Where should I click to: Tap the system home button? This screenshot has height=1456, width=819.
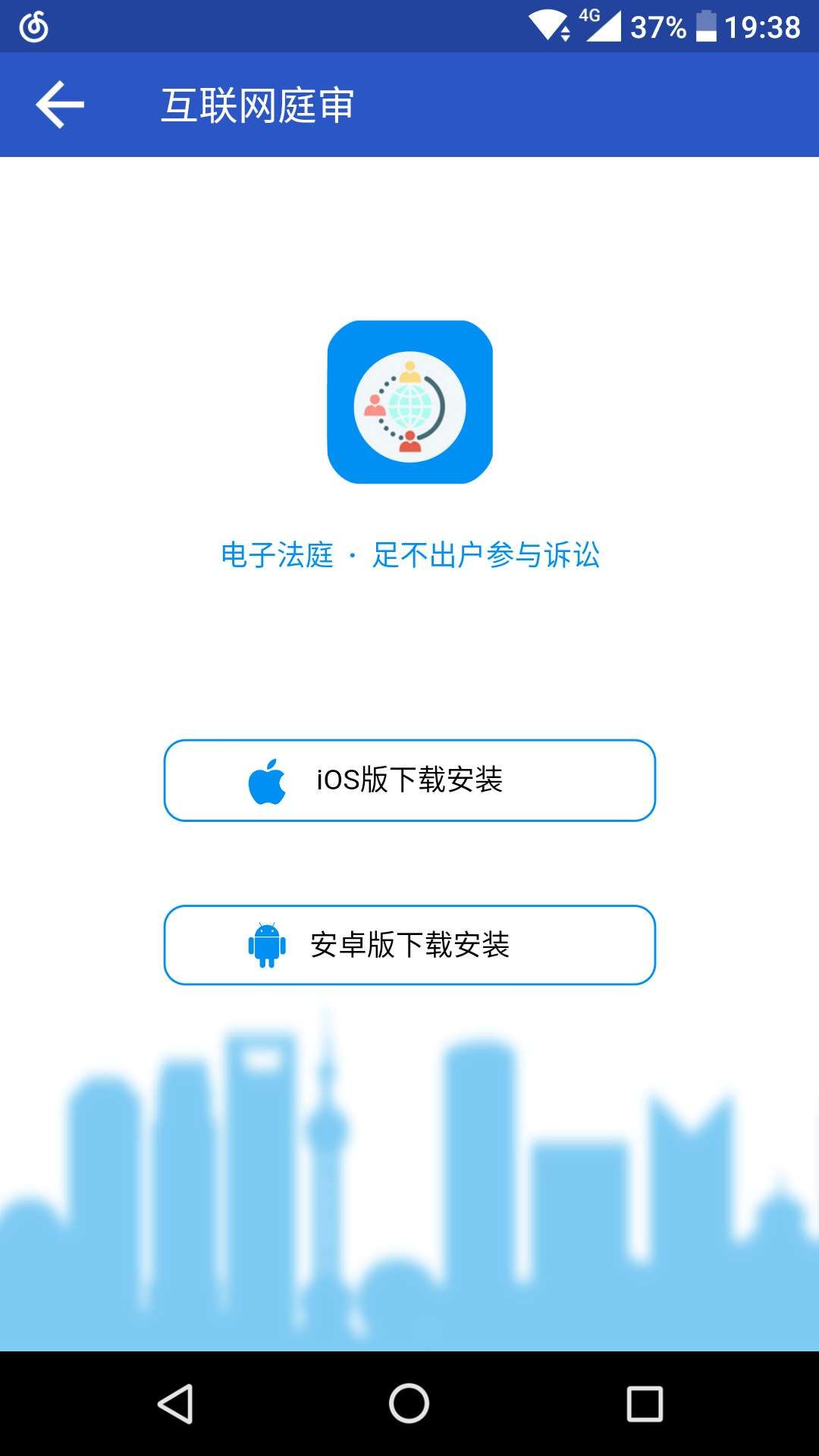point(409,1404)
